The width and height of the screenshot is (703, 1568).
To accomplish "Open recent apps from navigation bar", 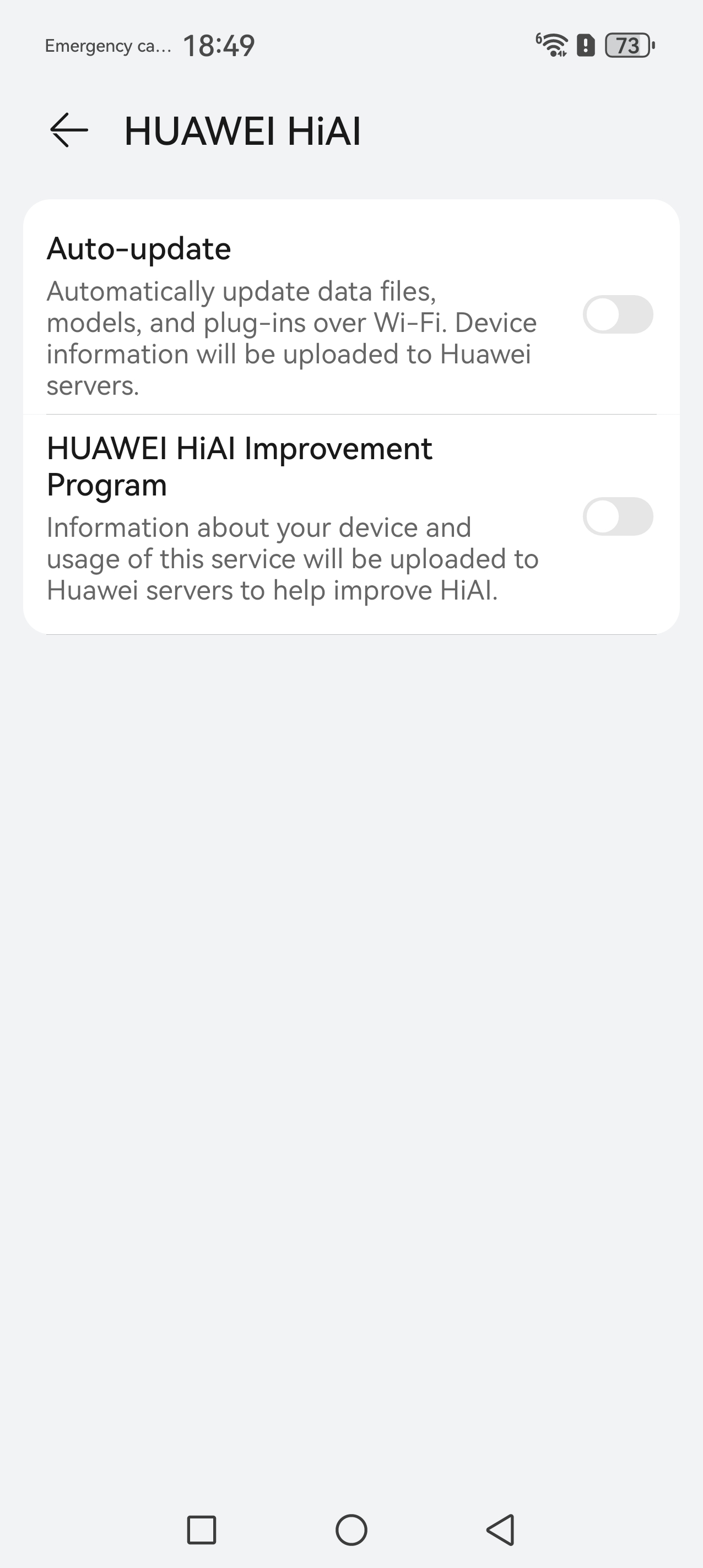I will pos(202,1529).
